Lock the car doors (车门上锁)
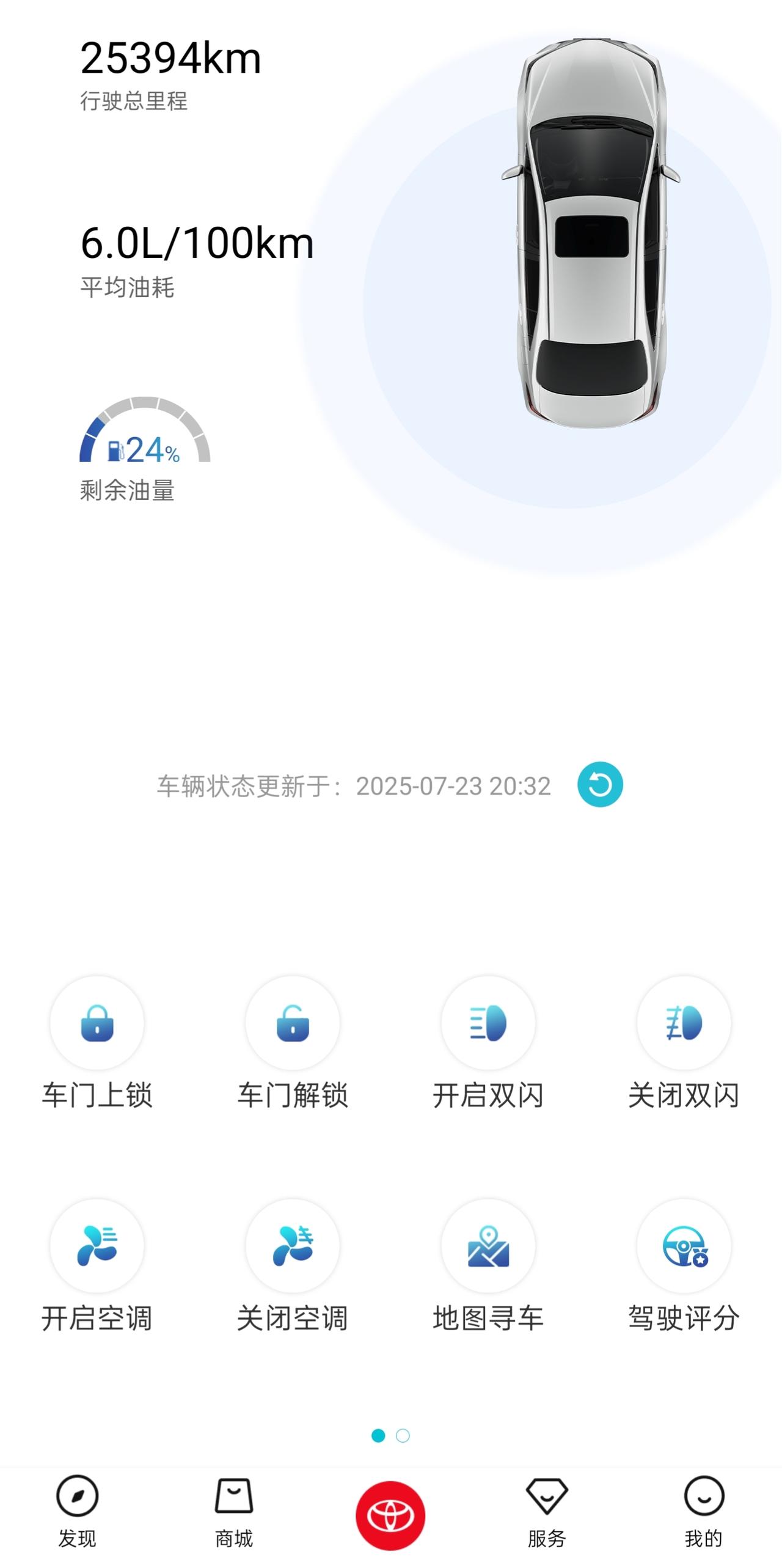The height and width of the screenshot is (1568, 782). tap(97, 1023)
